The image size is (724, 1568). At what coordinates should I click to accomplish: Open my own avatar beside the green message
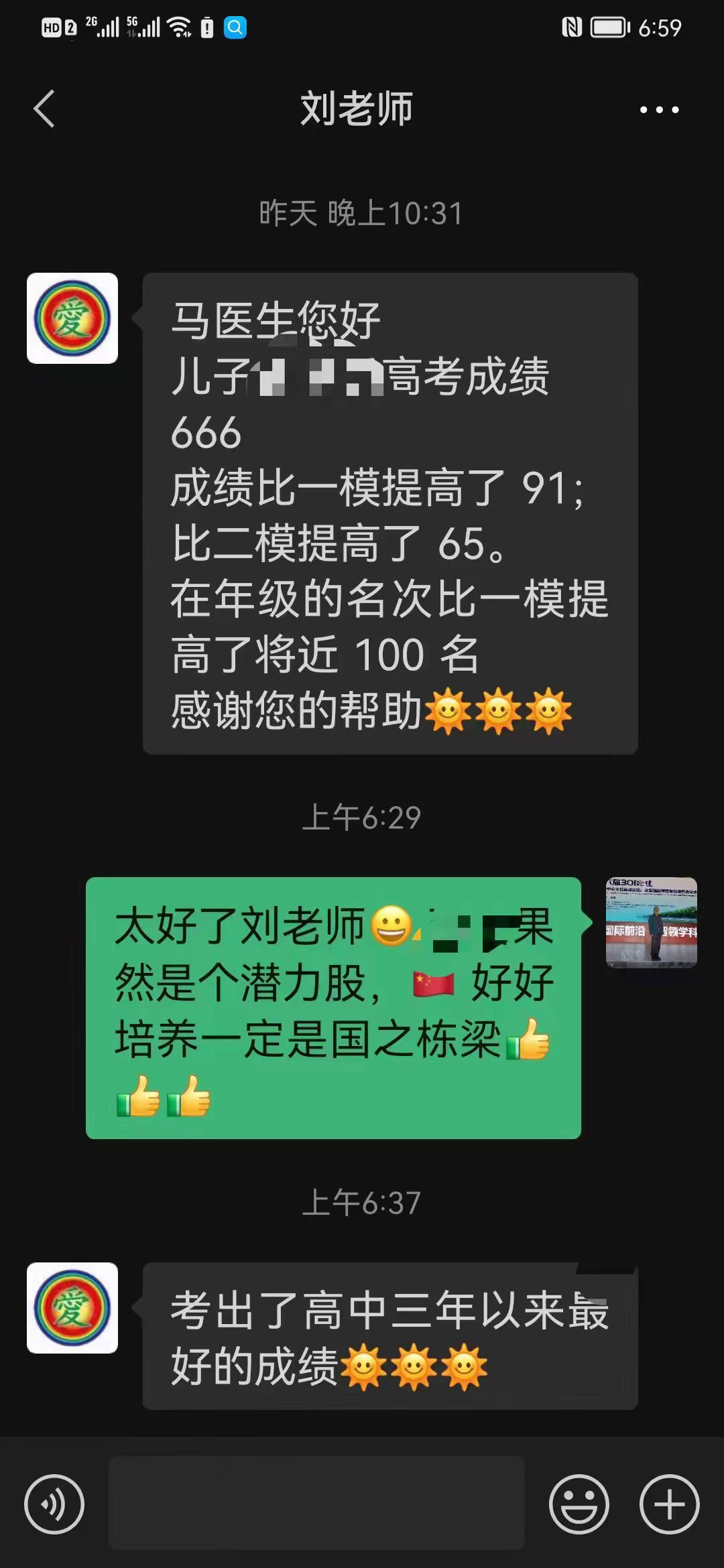pos(651,922)
